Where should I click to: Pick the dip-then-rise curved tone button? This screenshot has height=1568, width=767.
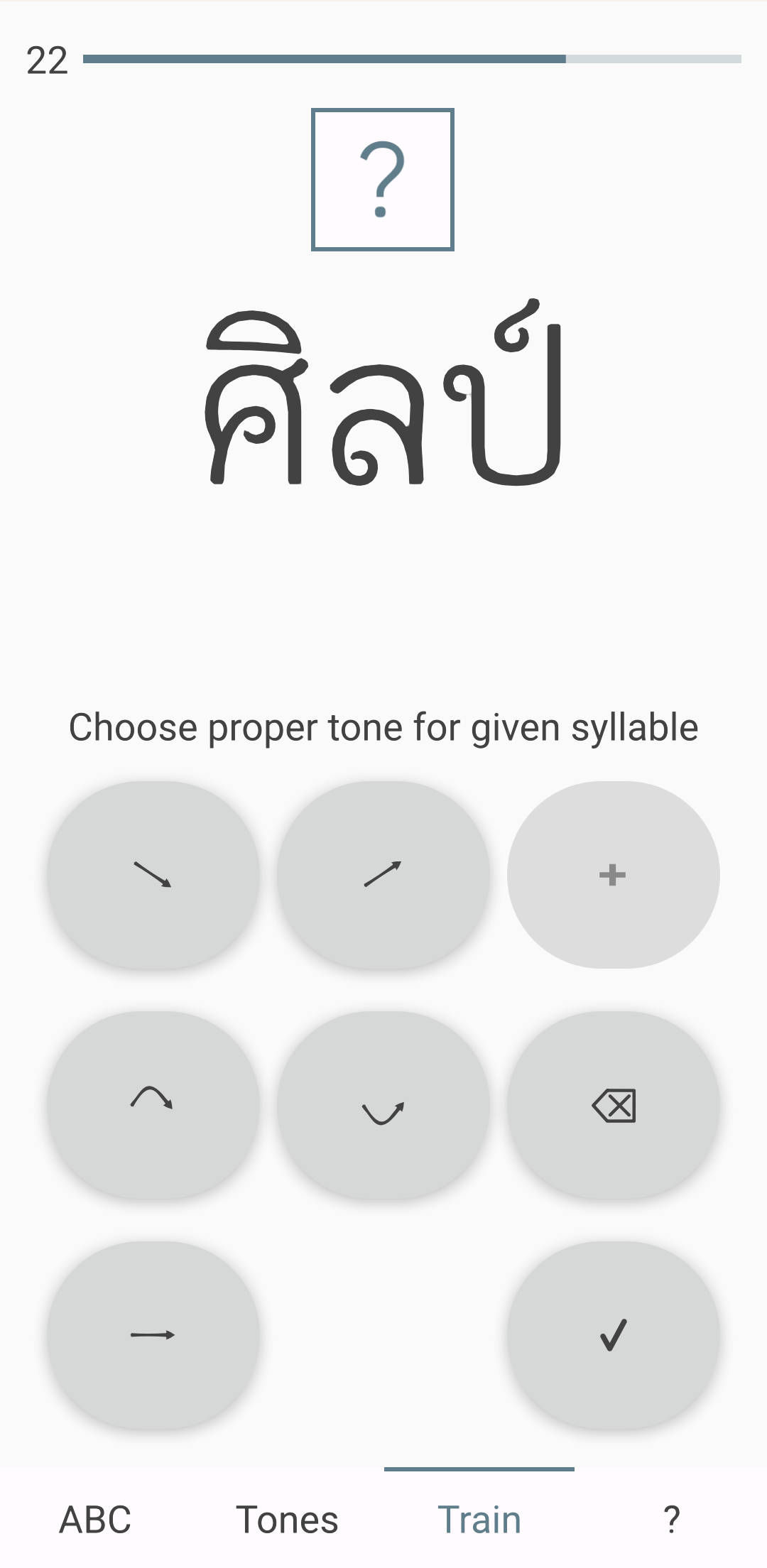point(383,1105)
